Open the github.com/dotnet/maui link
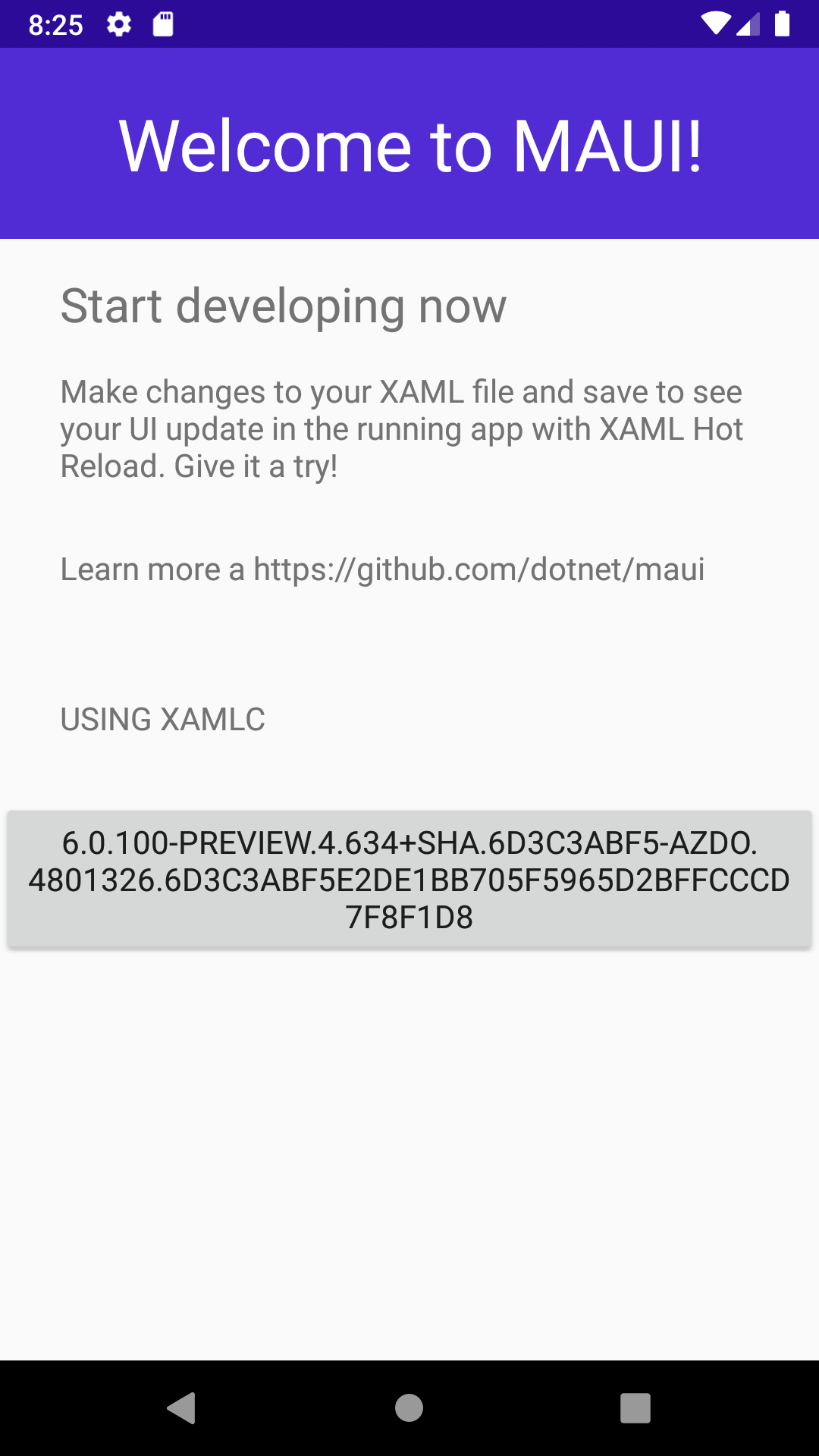Image resolution: width=819 pixels, height=1456 pixels. pyautogui.click(x=479, y=569)
